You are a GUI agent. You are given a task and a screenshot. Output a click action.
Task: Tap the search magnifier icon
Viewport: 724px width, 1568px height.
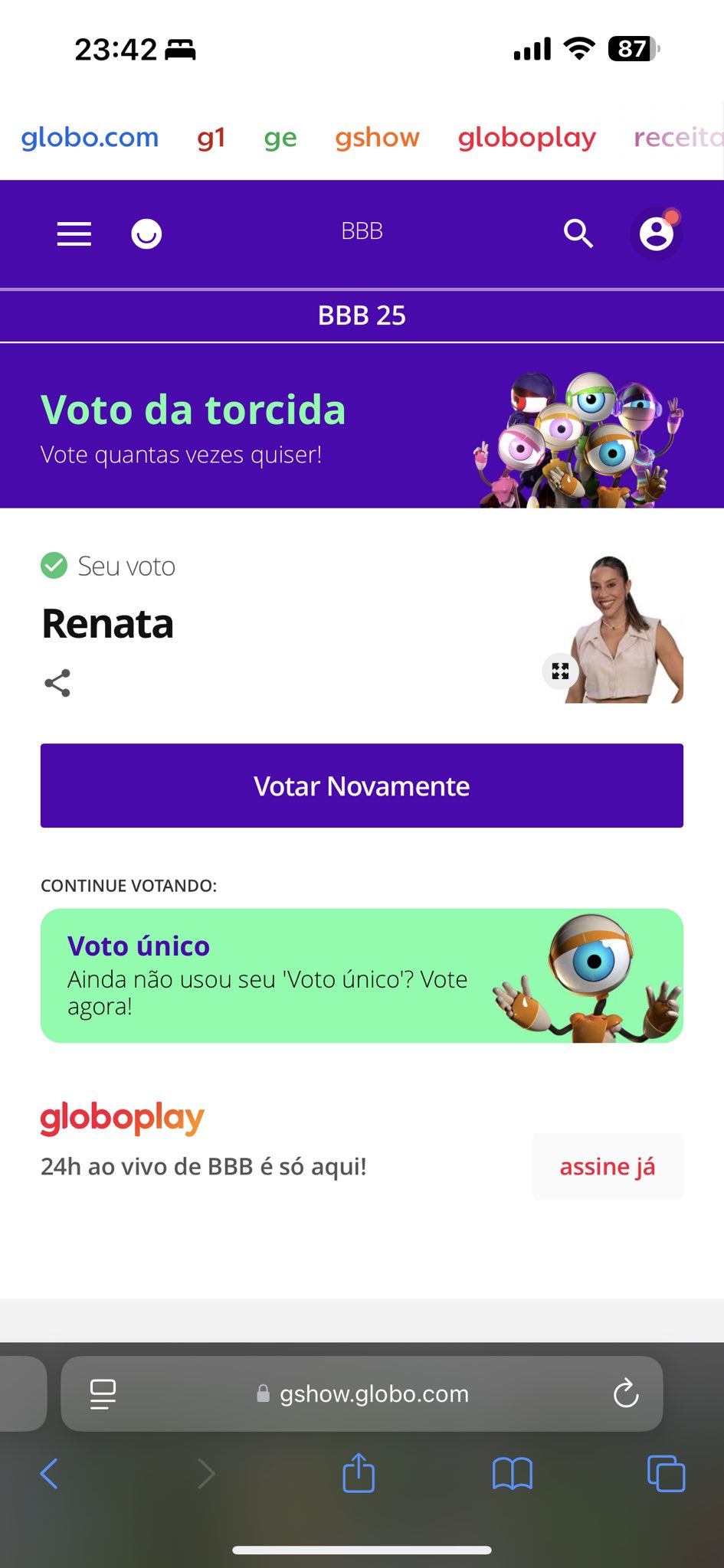(x=578, y=234)
